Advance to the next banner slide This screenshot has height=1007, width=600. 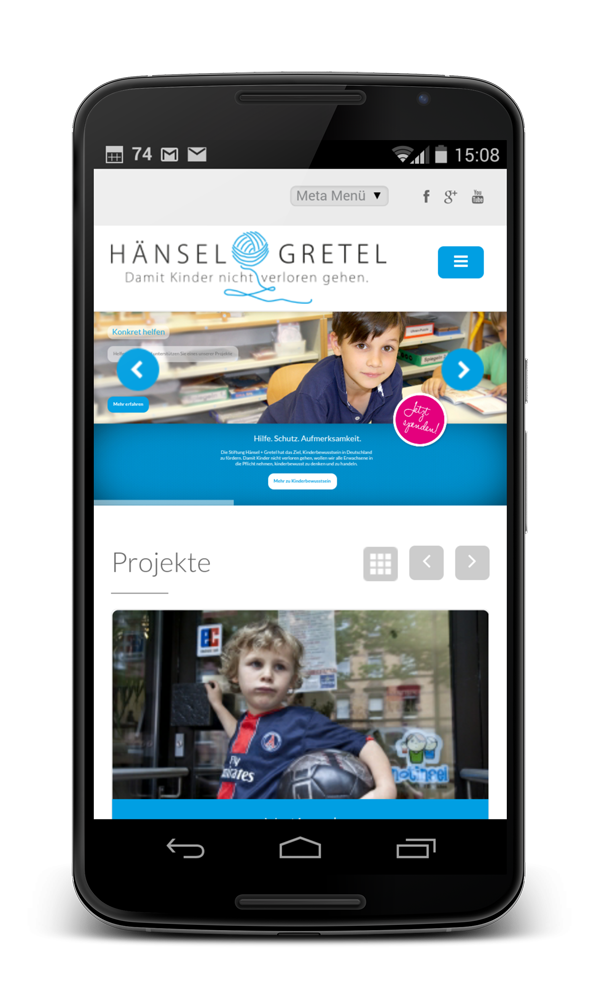click(462, 370)
